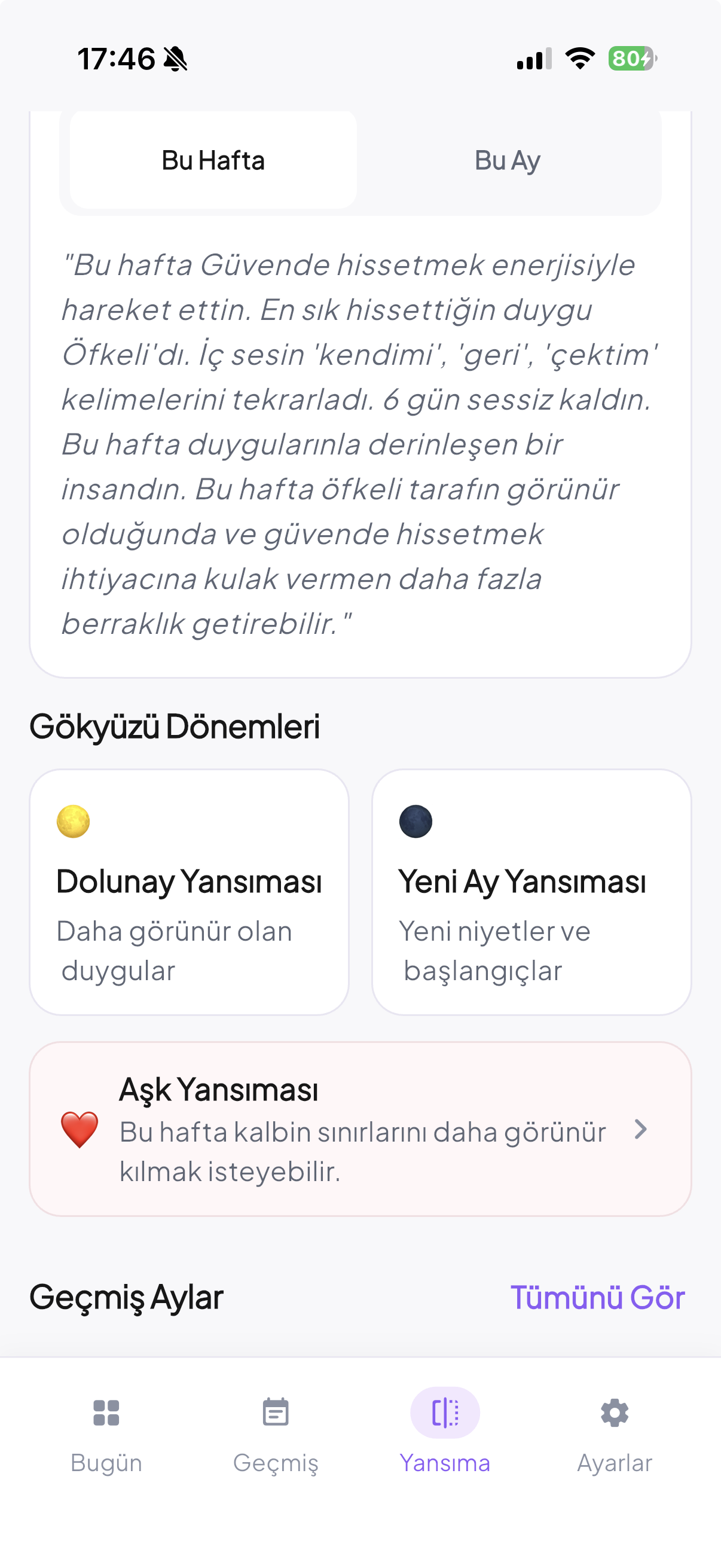The height and width of the screenshot is (1568, 721).
Task: Switch to the Bu Ay tab
Action: click(x=509, y=160)
